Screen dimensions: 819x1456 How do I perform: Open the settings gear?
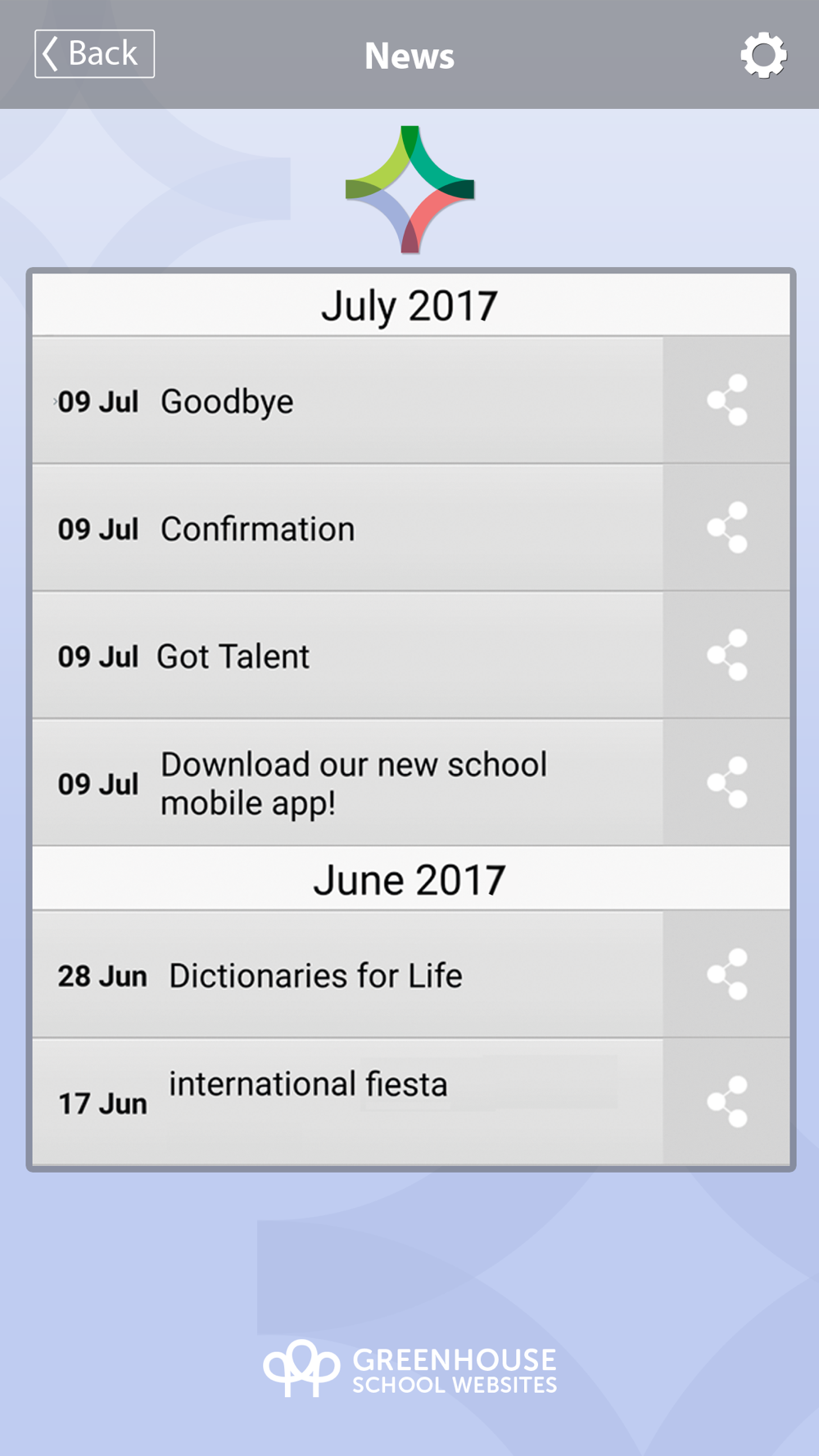763,56
